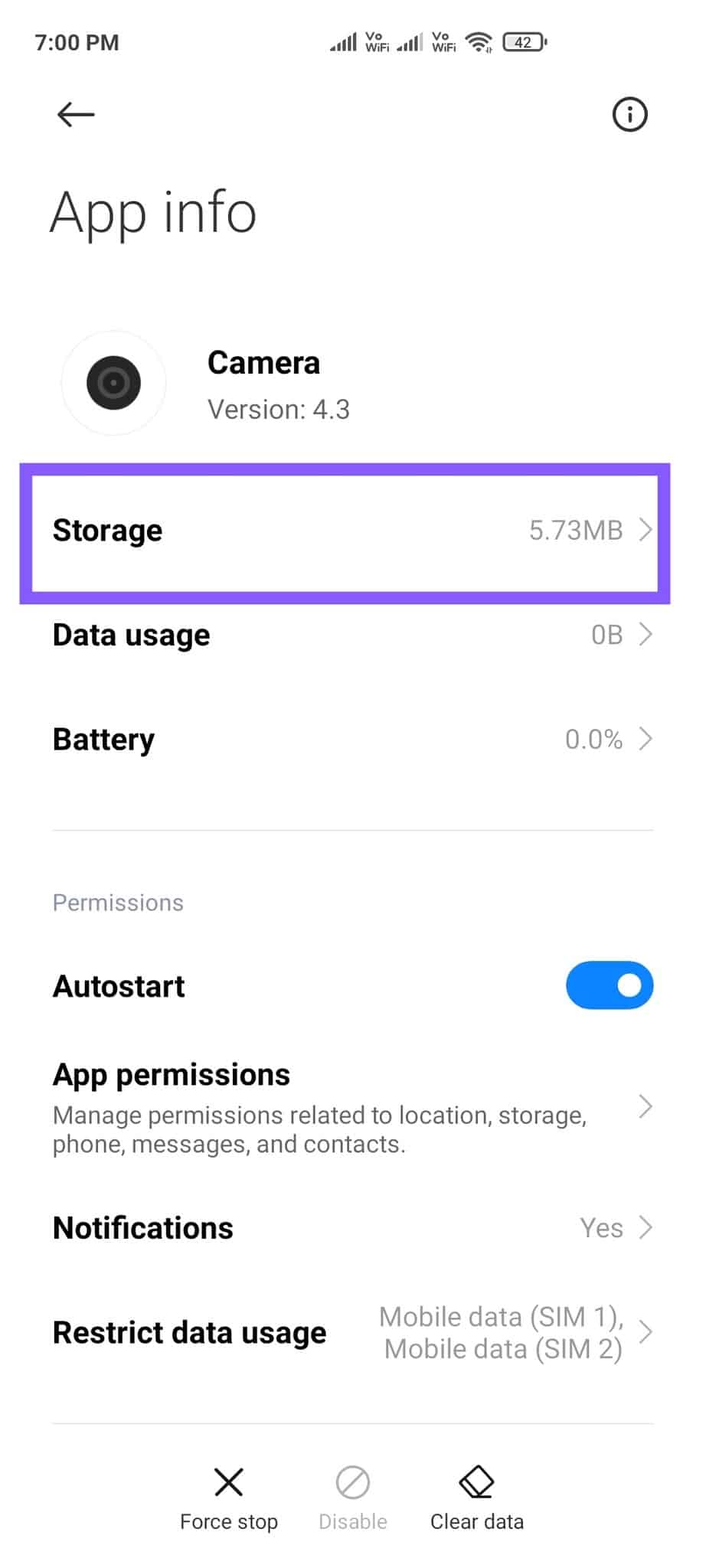The image size is (706, 1568).
Task: Open App permissions
Action: [352, 1108]
